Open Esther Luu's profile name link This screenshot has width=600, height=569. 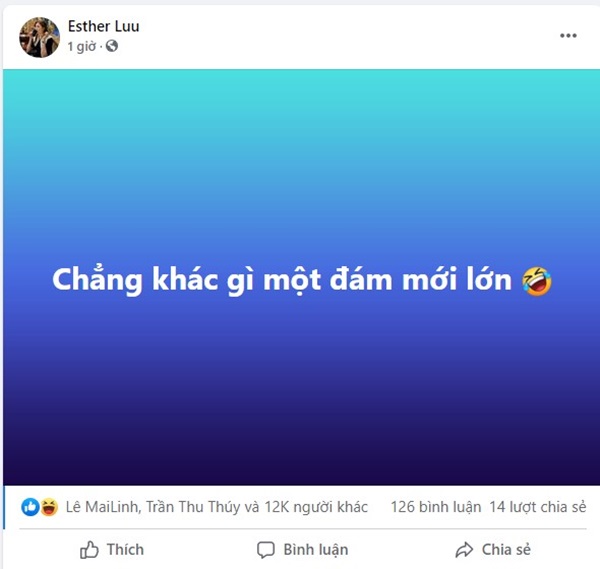[103, 27]
